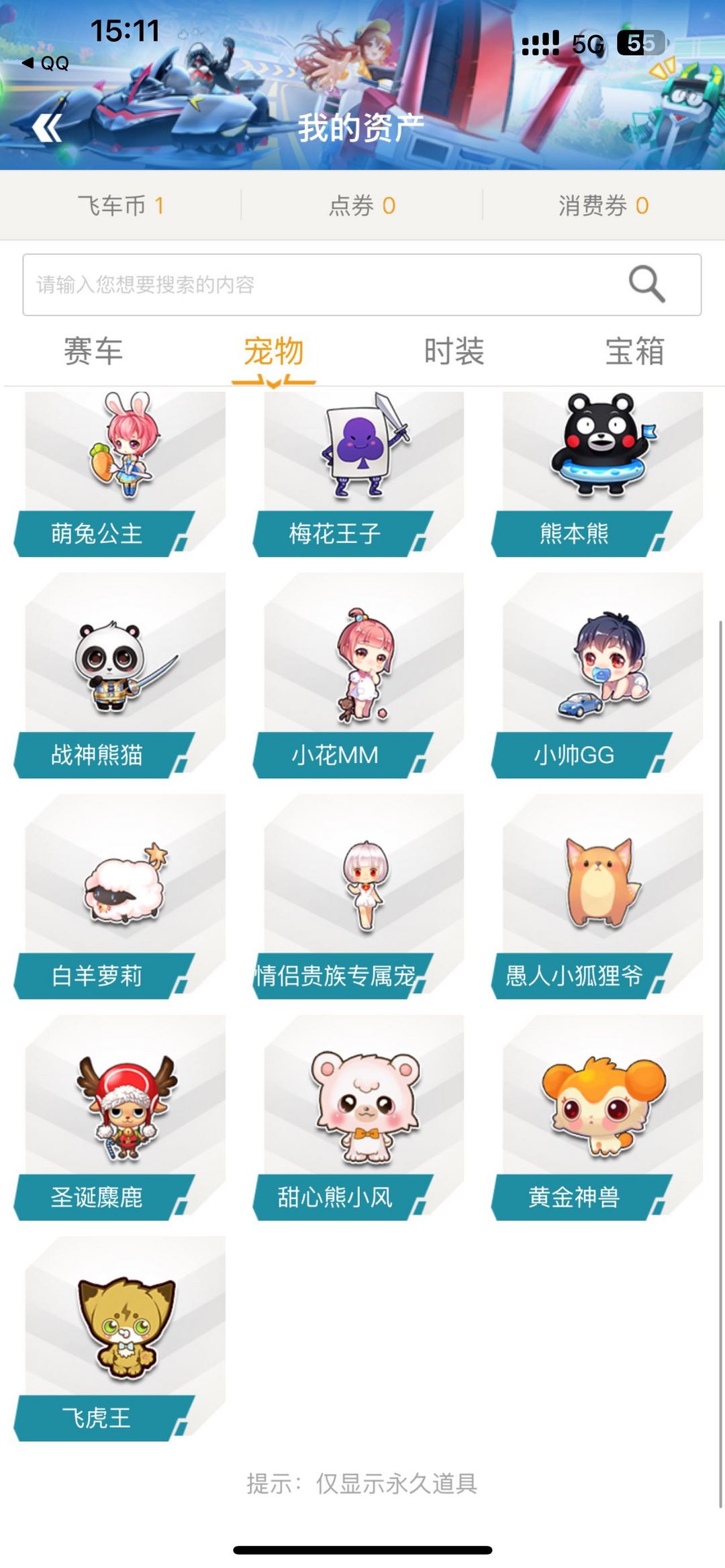Open the 黄金神兽 pet card
The image size is (725, 1568).
click(x=597, y=1118)
